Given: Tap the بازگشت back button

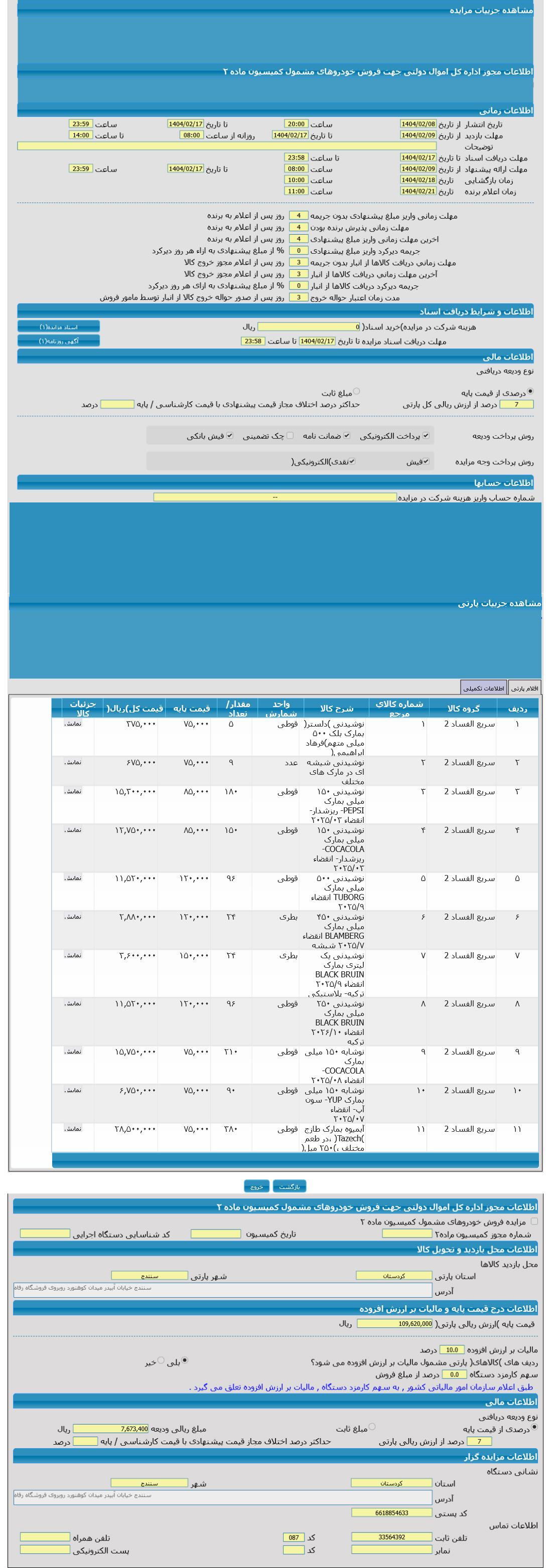Looking at the screenshot, I should pyautogui.click(x=289, y=1186).
